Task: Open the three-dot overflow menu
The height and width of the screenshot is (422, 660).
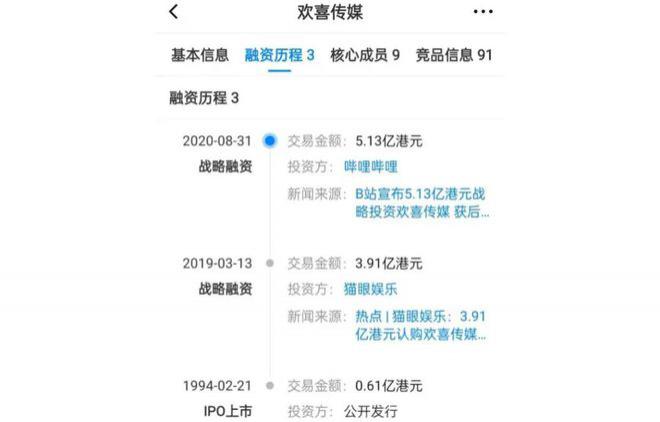Action: click(x=483, y=12)
